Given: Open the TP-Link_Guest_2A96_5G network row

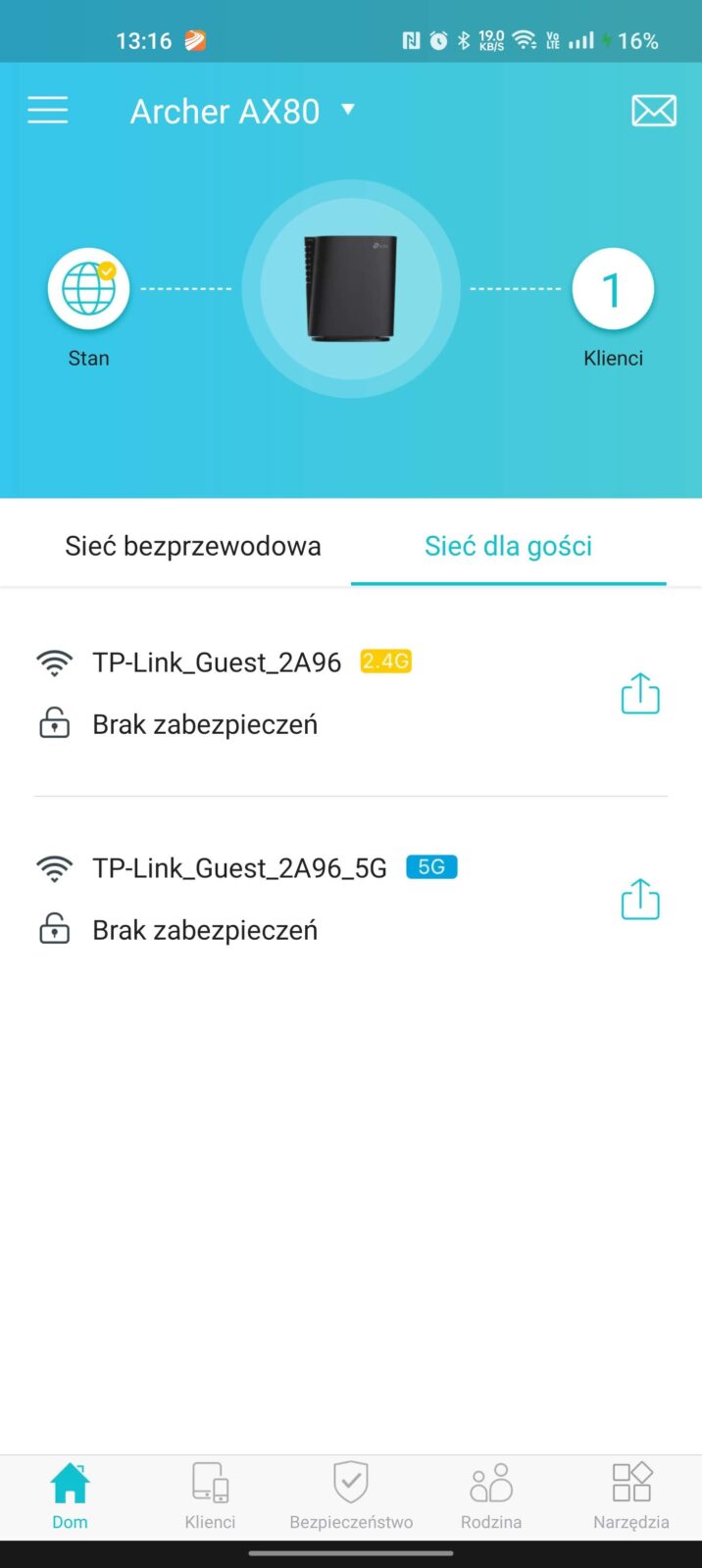Looking at the screenshot, I should coord(294,899).
